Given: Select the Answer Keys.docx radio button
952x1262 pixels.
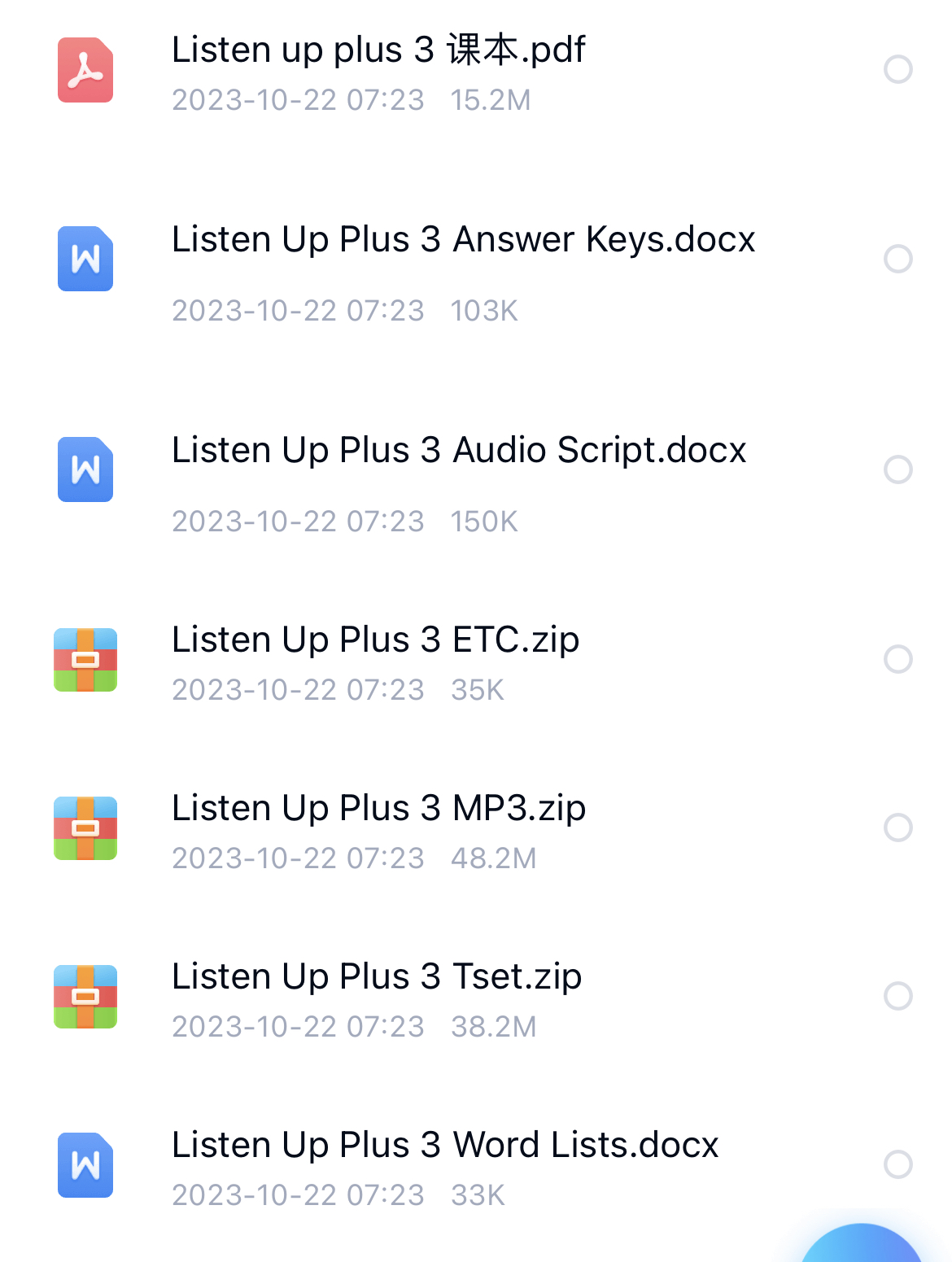Looking at the screenshot, I should pyautogui.click(x=897, y=260).
